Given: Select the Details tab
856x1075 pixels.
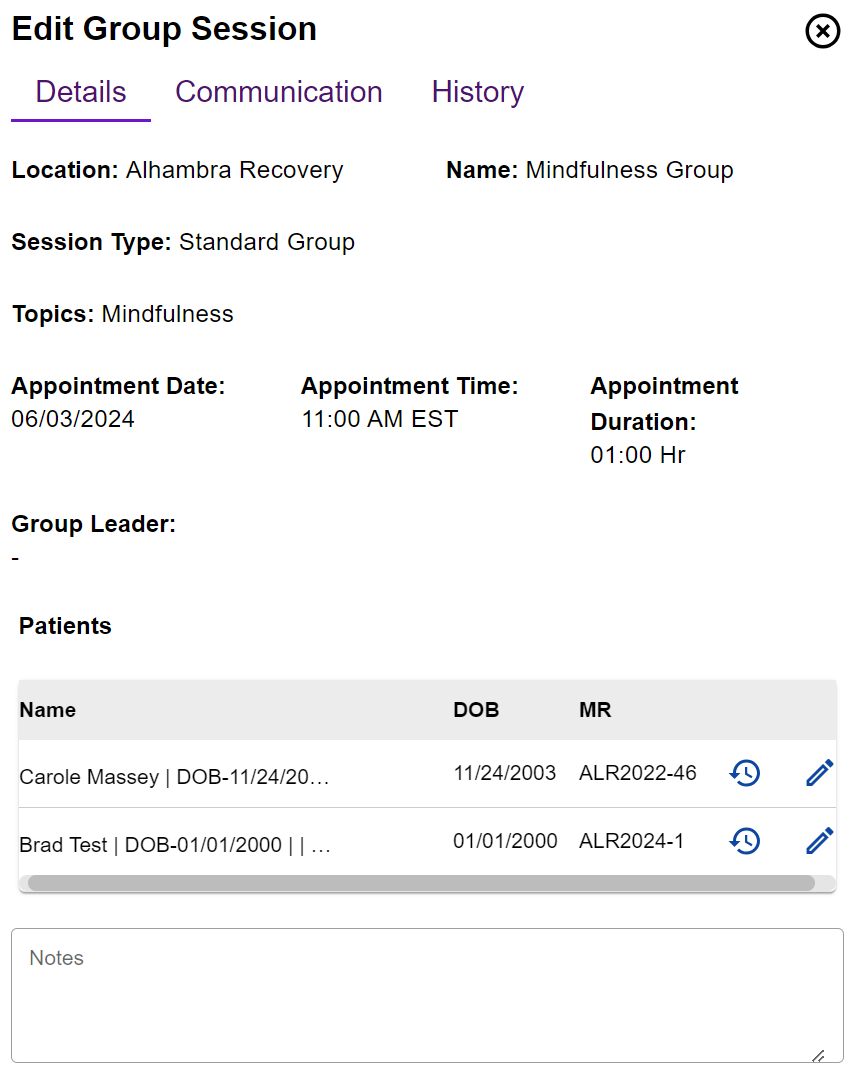Looking at the screenshot, I should (x=80, y=92).
